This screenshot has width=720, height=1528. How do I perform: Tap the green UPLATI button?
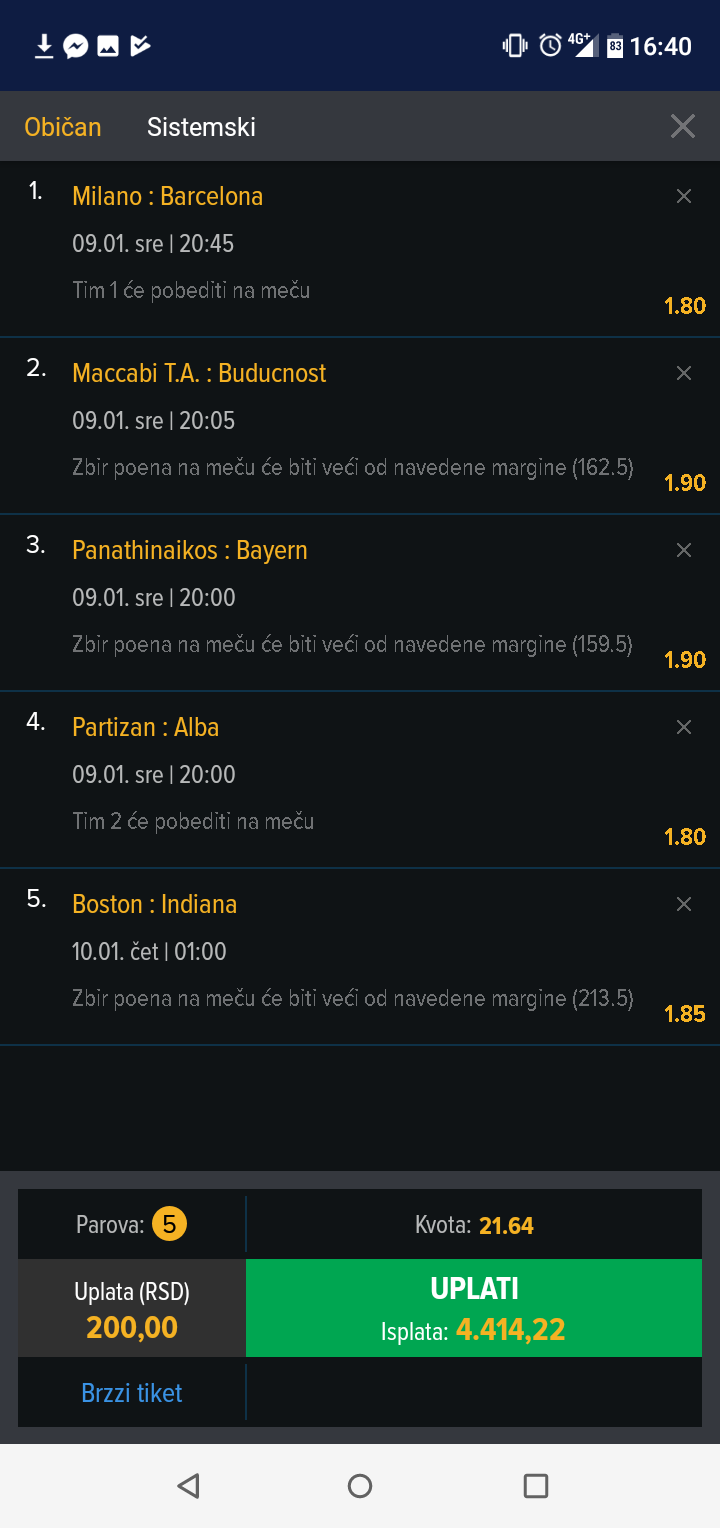tap(474, 1308)
